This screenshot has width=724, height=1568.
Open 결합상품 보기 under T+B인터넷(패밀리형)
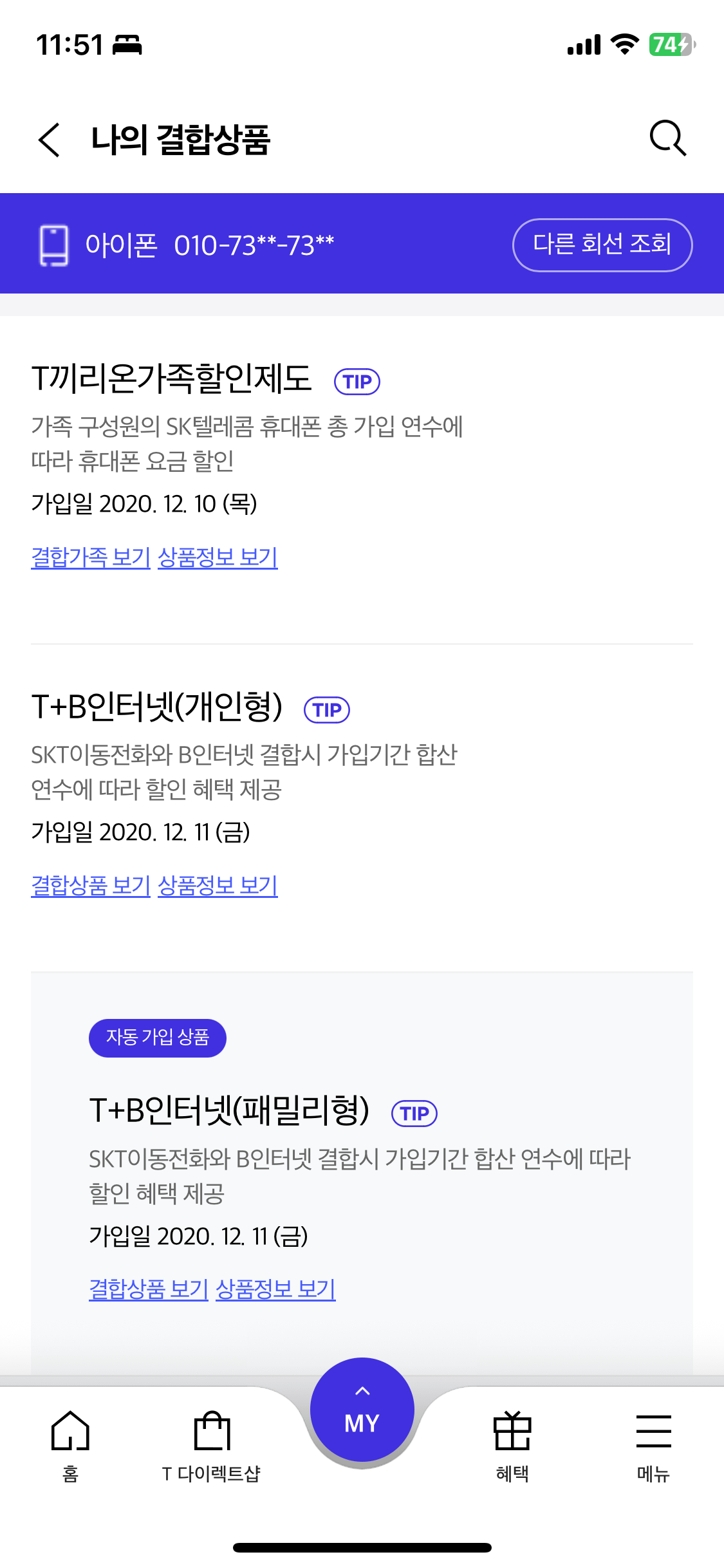coord(149,1289)
